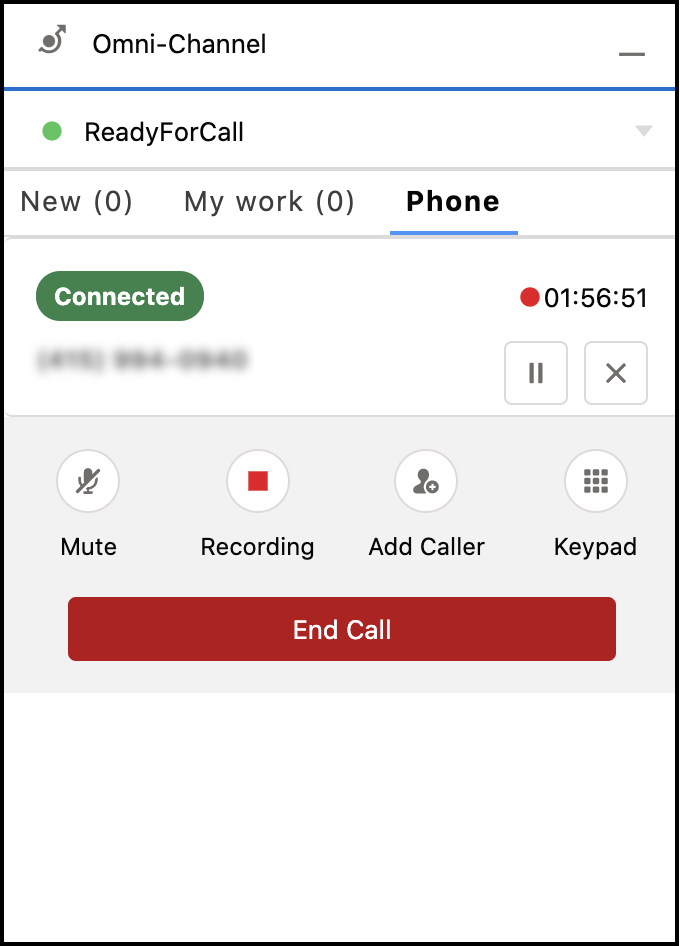Tap the X button on the call card
This screenshot has height=946, width=680.
[616, 373]
